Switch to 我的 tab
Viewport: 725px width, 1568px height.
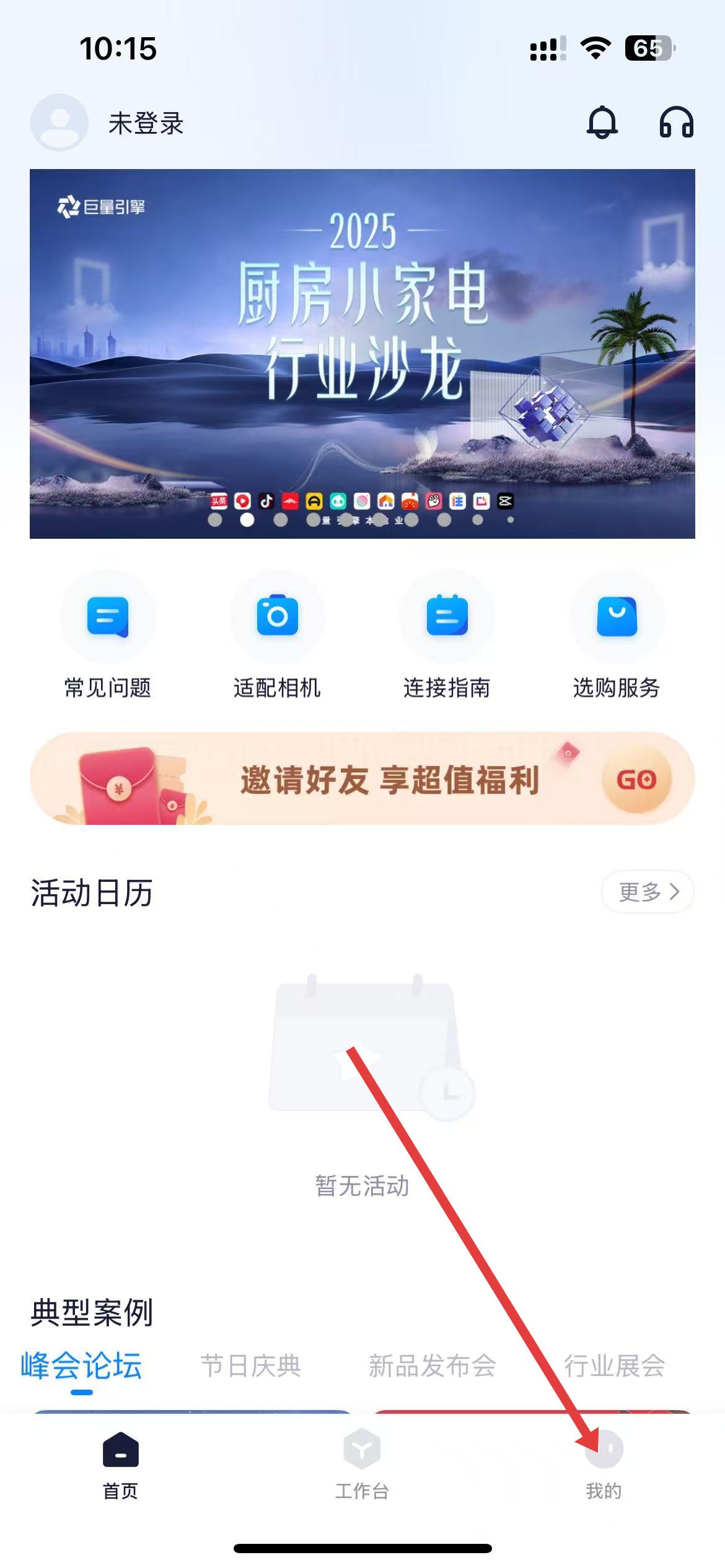(x=604, y=1465)
